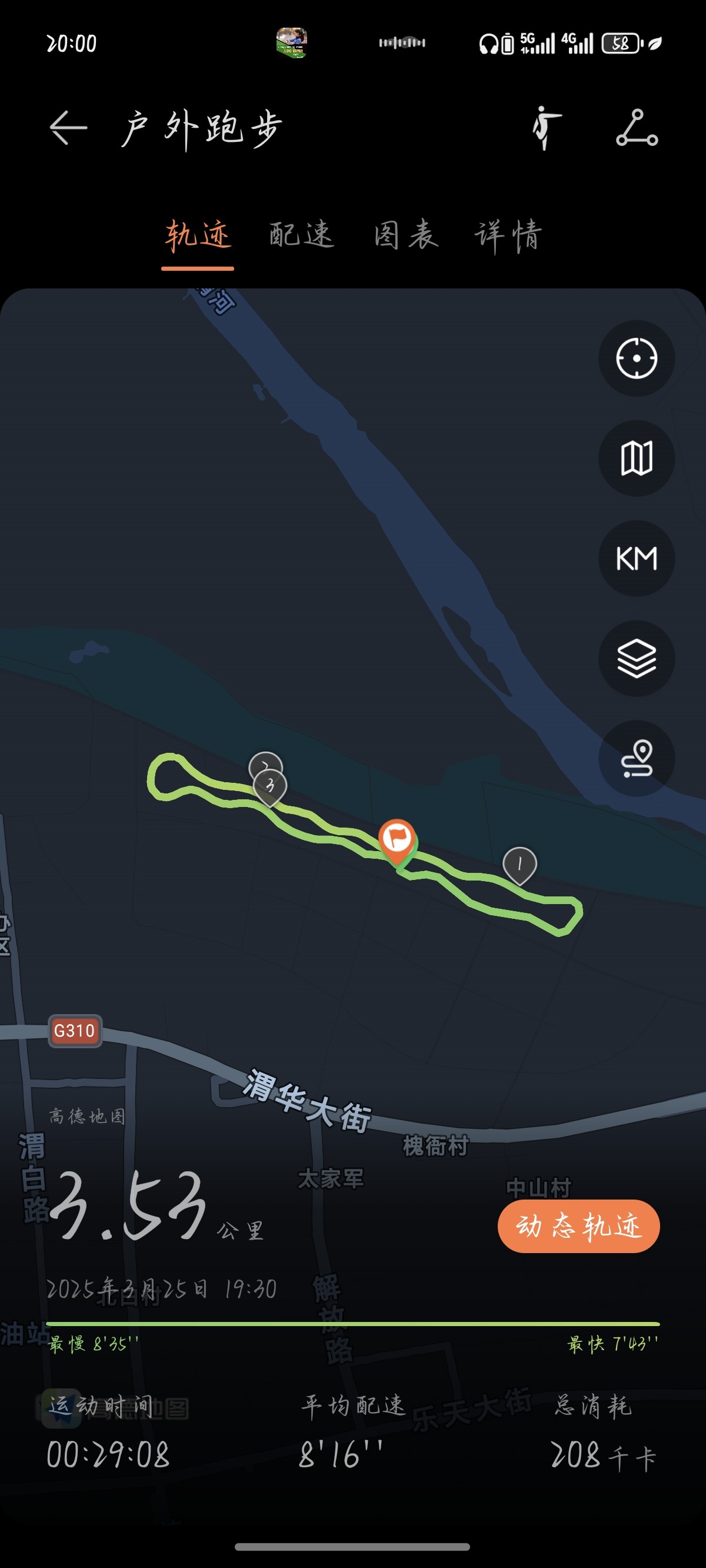The width and height of the screenshot is (706, 1568).
Task: Change the map type with the folded-map icon
Action: tap(636, 459)
